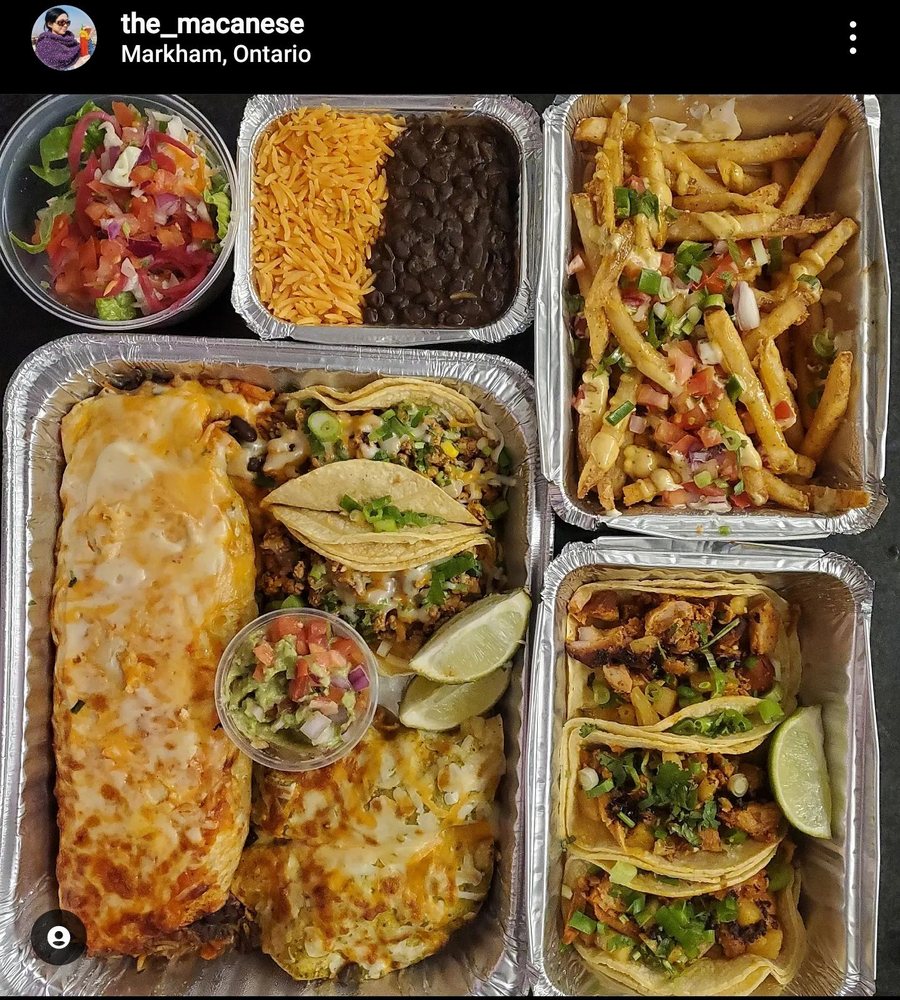Open the post overflow menu
Image resolution: width=900 pixels, height=1000 pixels.
coord(852,38)
